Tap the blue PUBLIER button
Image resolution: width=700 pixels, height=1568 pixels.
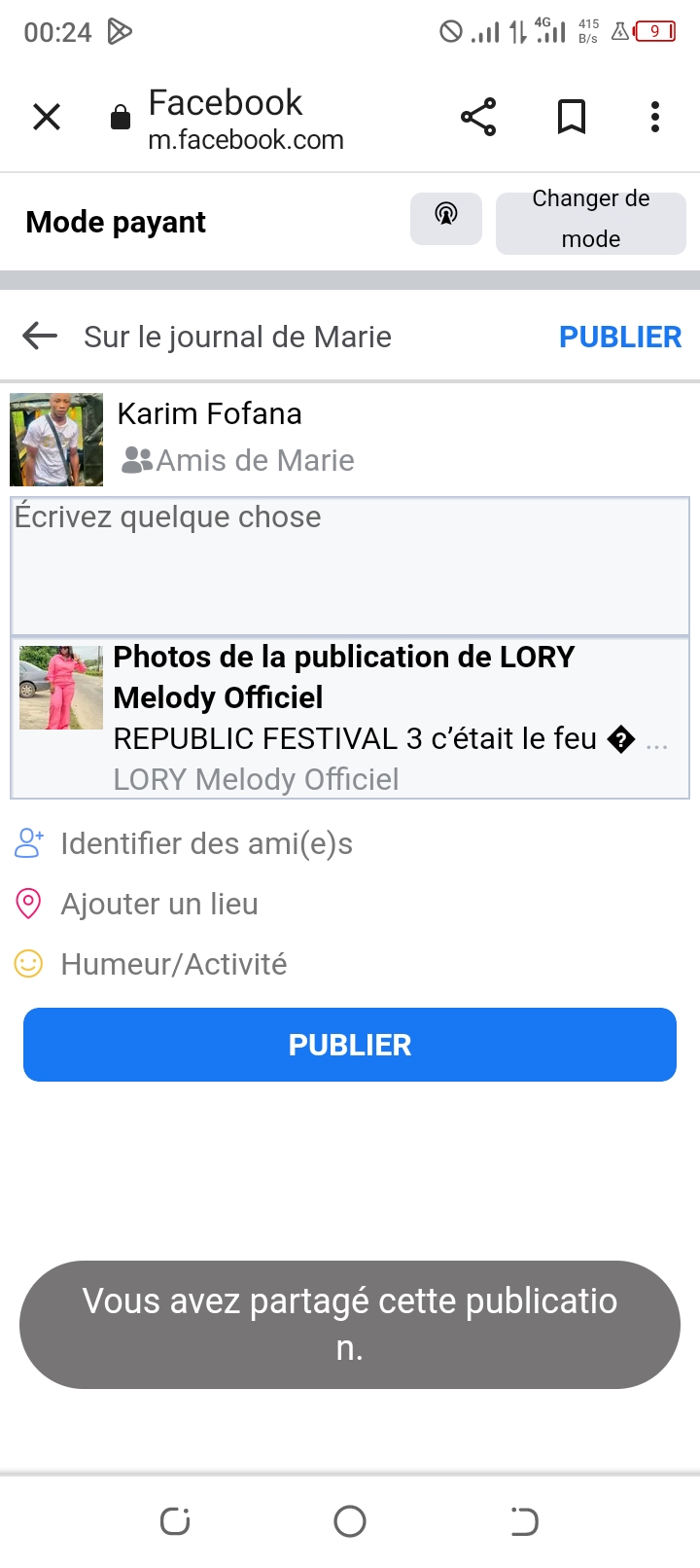350,1045
